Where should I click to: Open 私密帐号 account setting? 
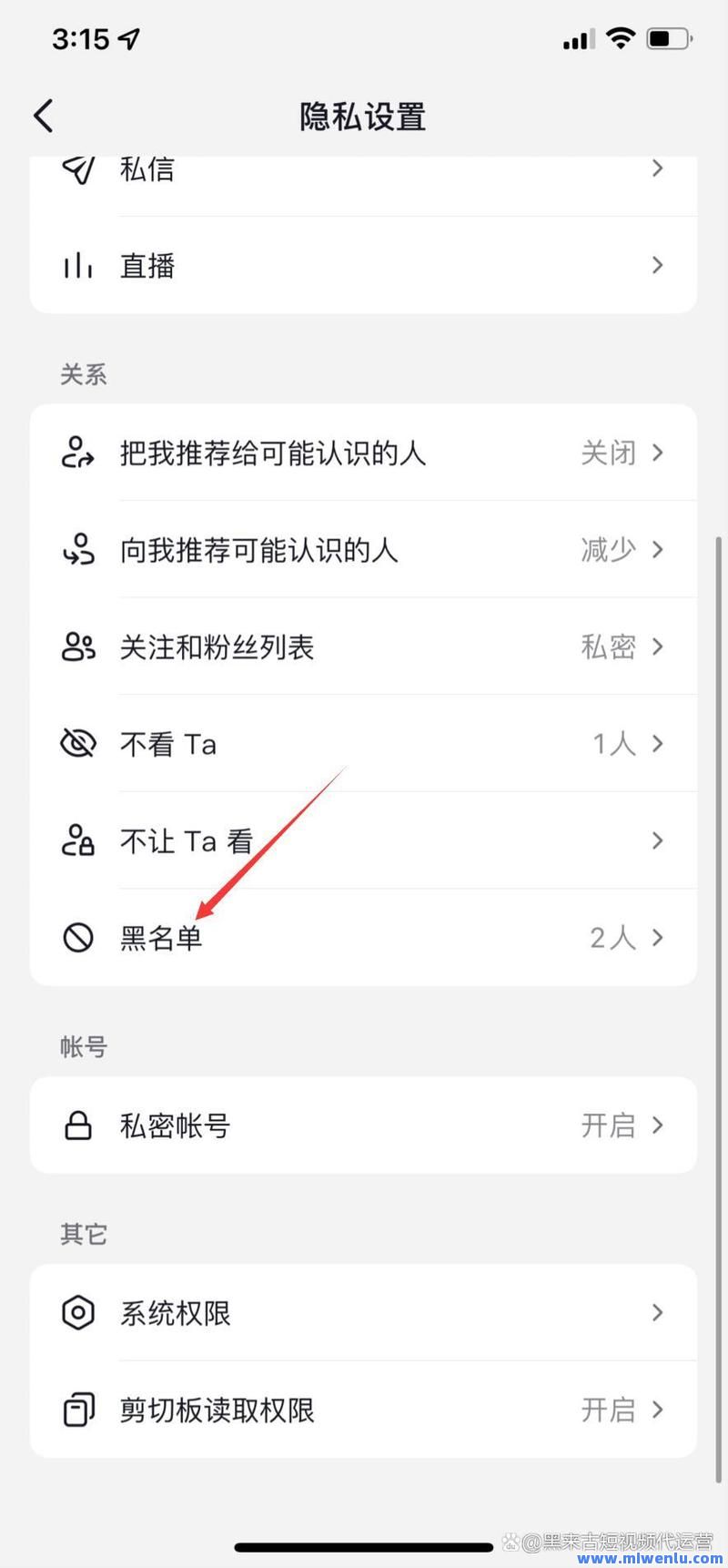tap(364, 1125)
